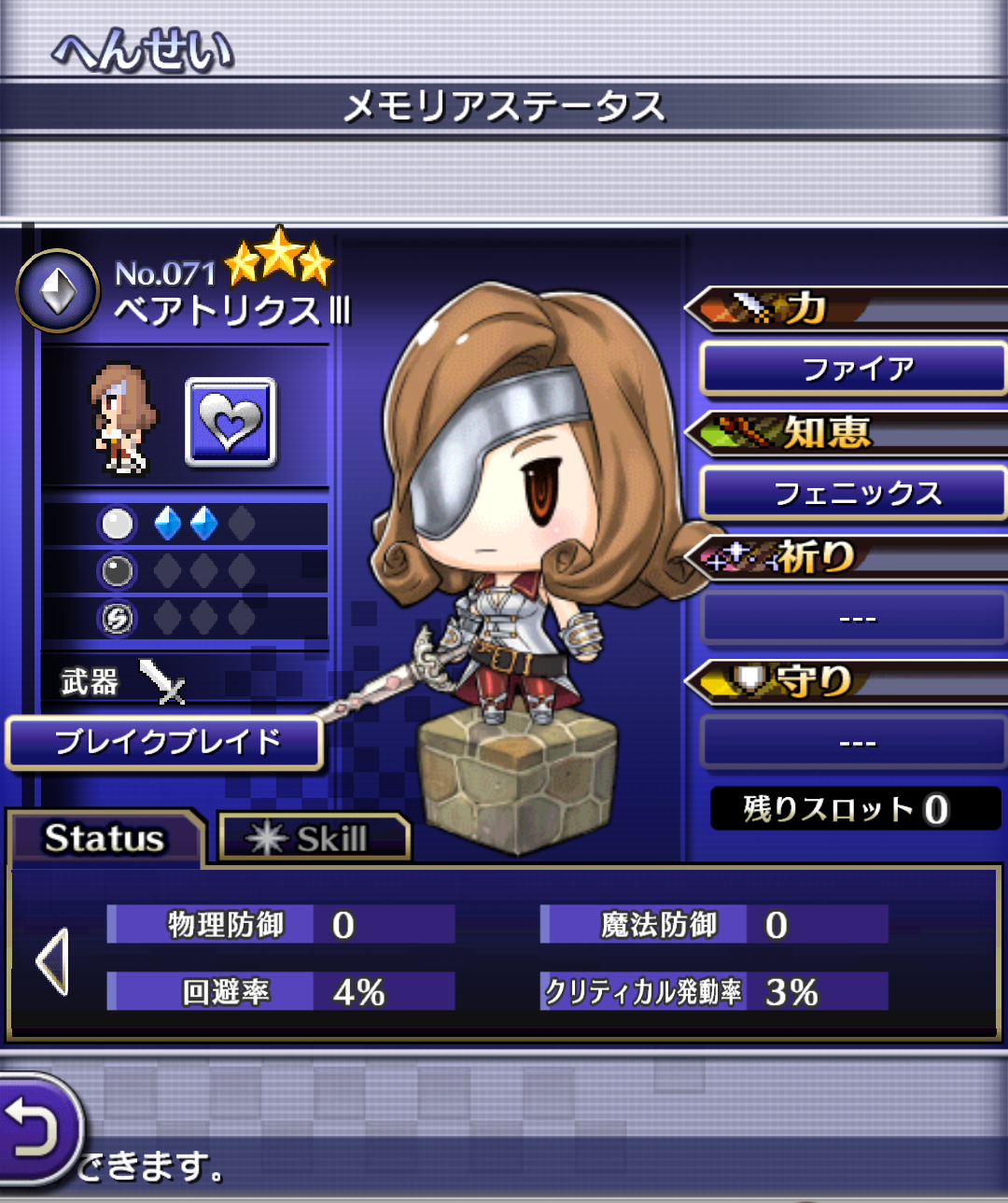The width and height of the screenshot is (1008, 1203).
Task: Change the ブレイクブレイド weapon
Action: tap(165, 743)
